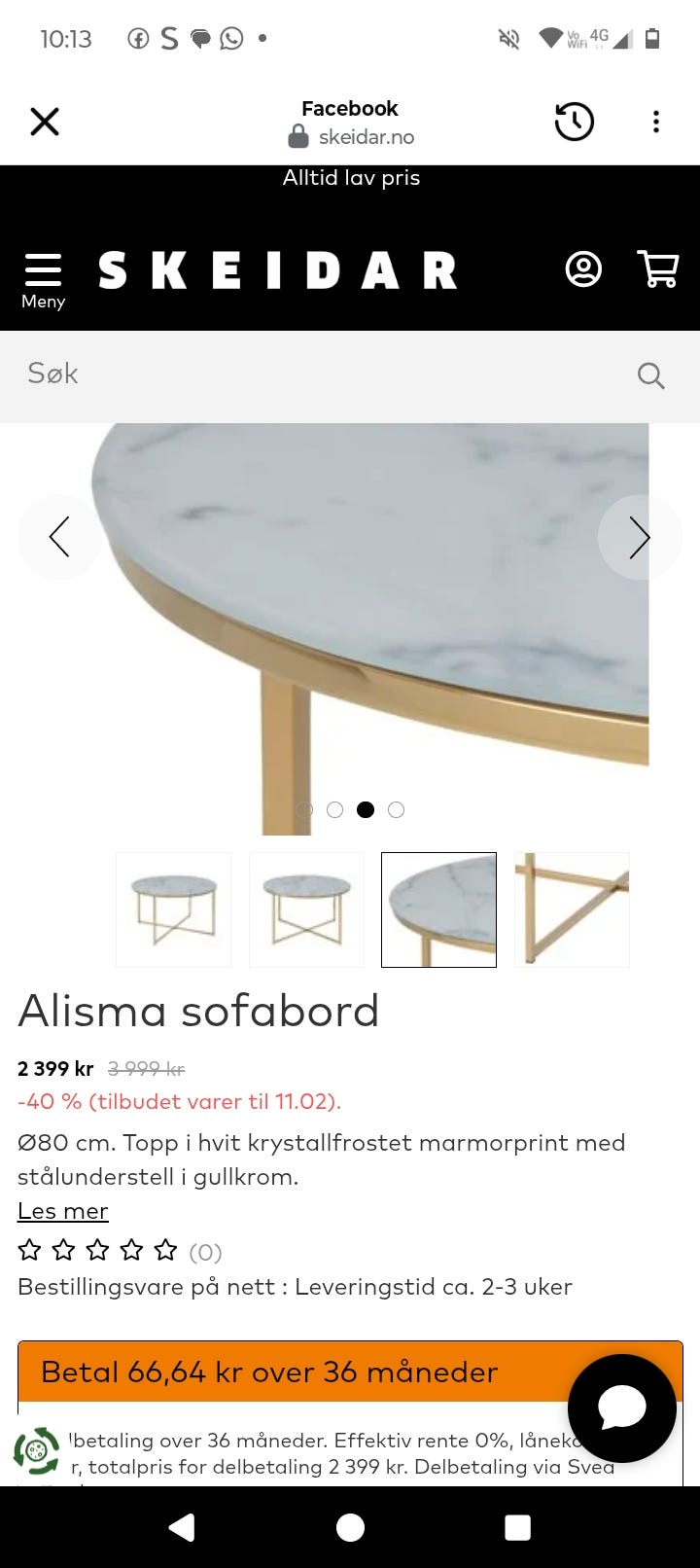The width and height of the screenshot is (700, 1568).
Task: Expand the description via Les mer
Action: [62, 1210]
